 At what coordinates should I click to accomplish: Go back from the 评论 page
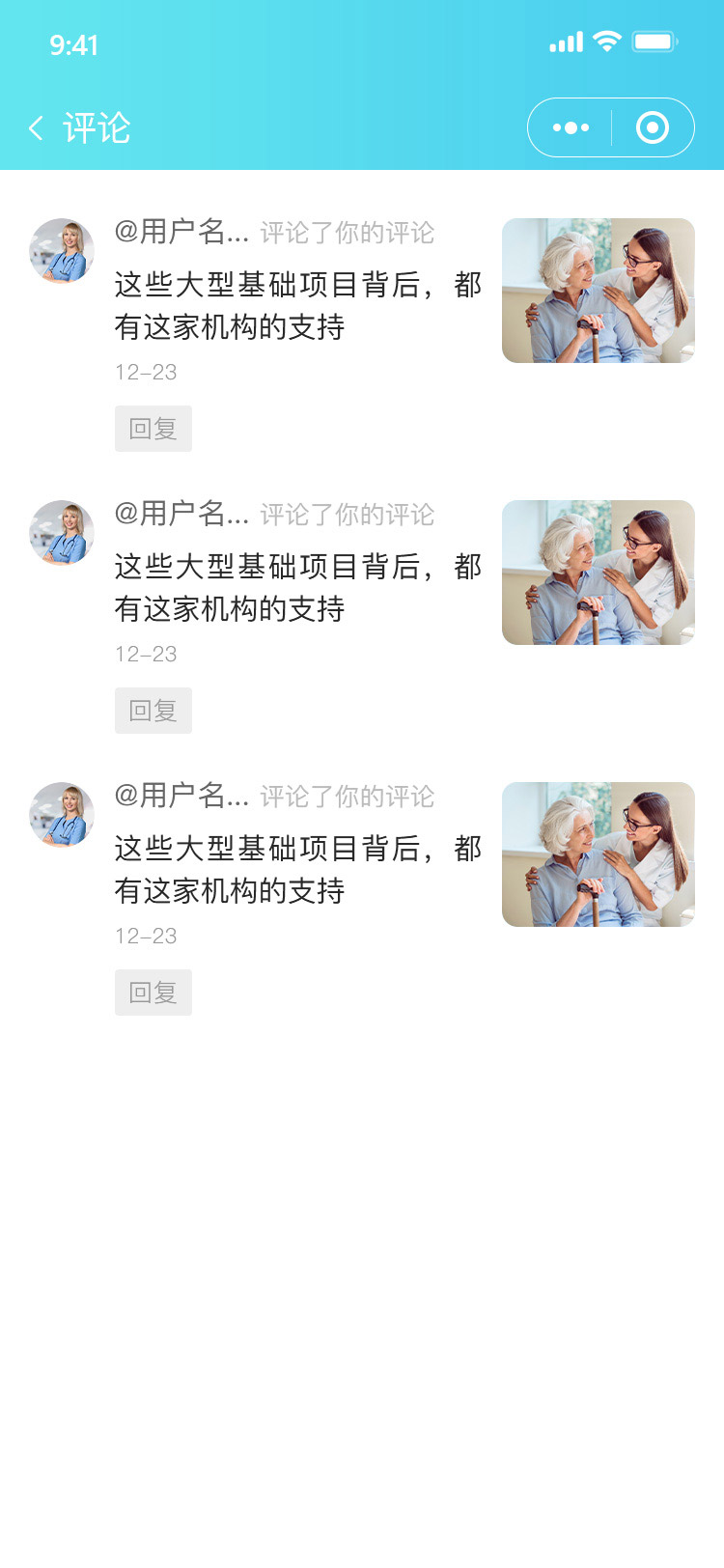(x=36, y=127)
